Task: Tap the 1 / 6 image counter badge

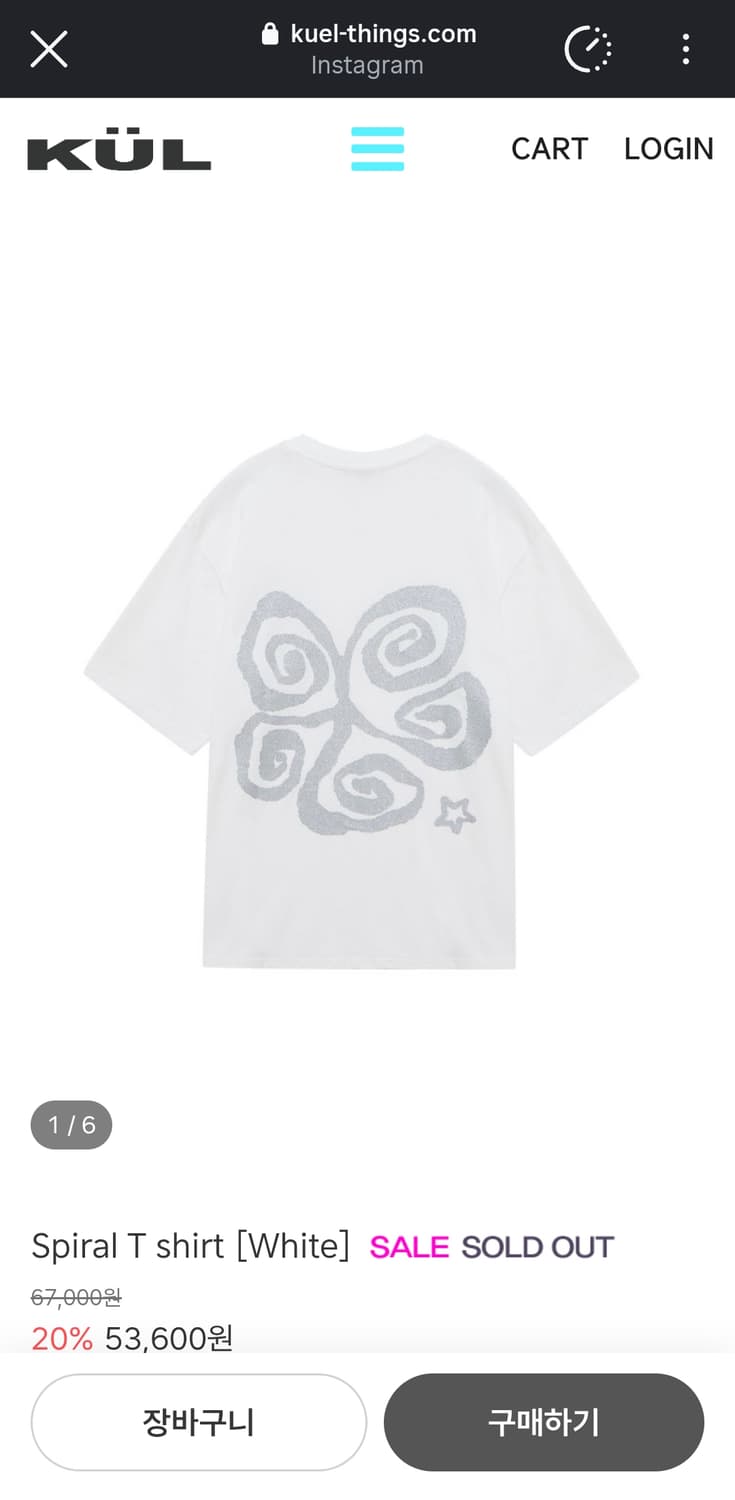Action: [x=71, y=1124]
